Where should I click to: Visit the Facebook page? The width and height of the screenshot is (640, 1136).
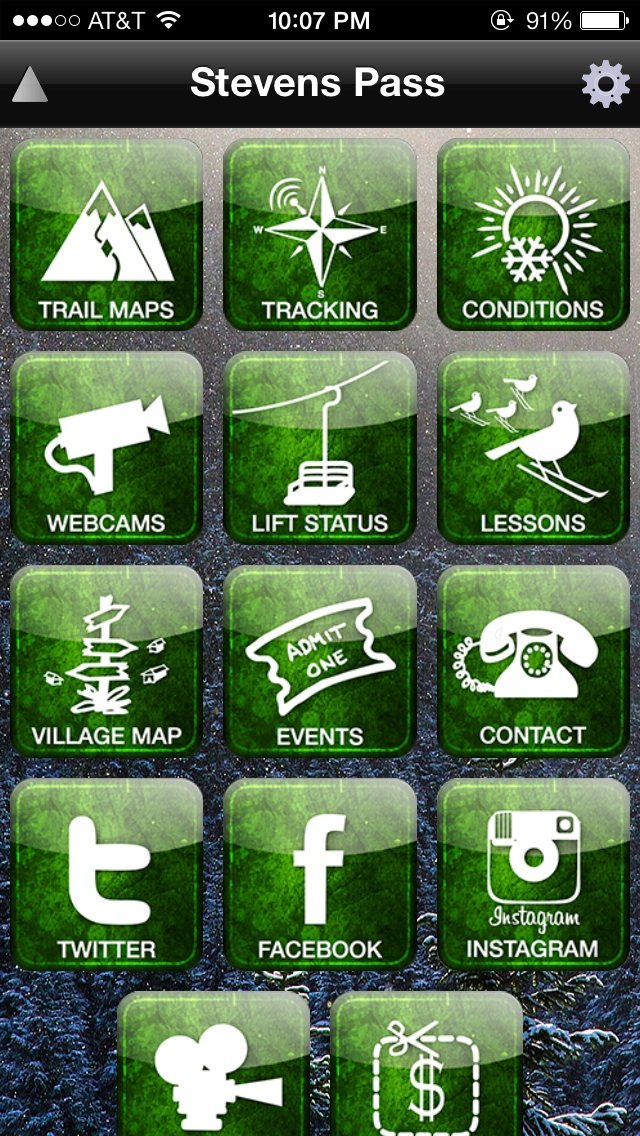(320, 875)
